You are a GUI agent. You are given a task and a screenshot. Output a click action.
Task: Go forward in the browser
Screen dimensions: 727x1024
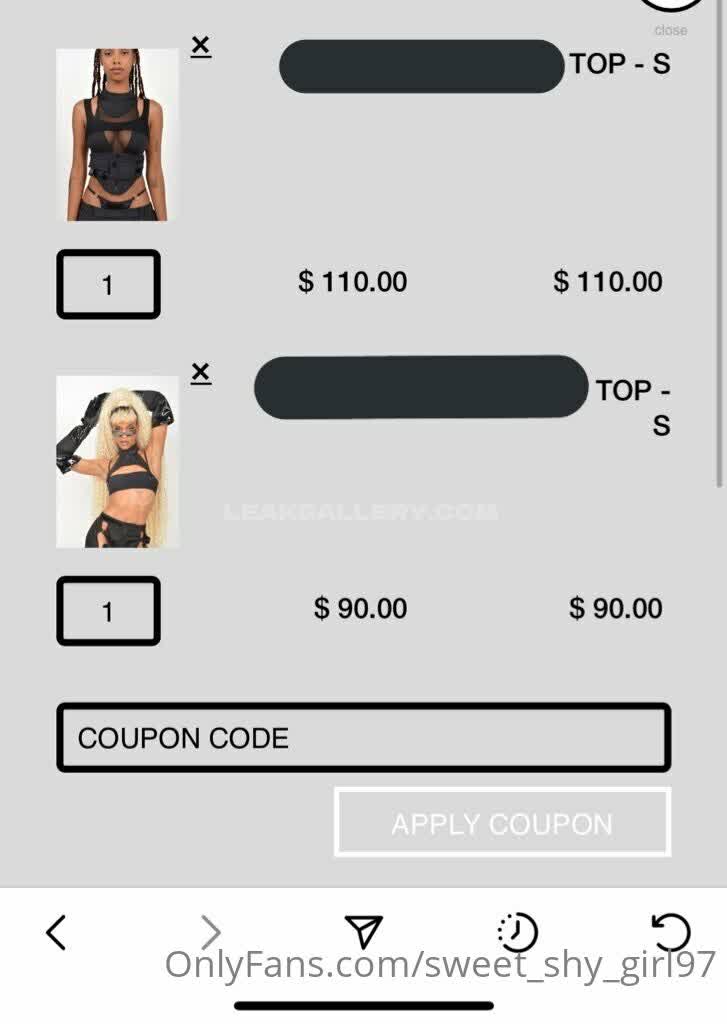210,932
